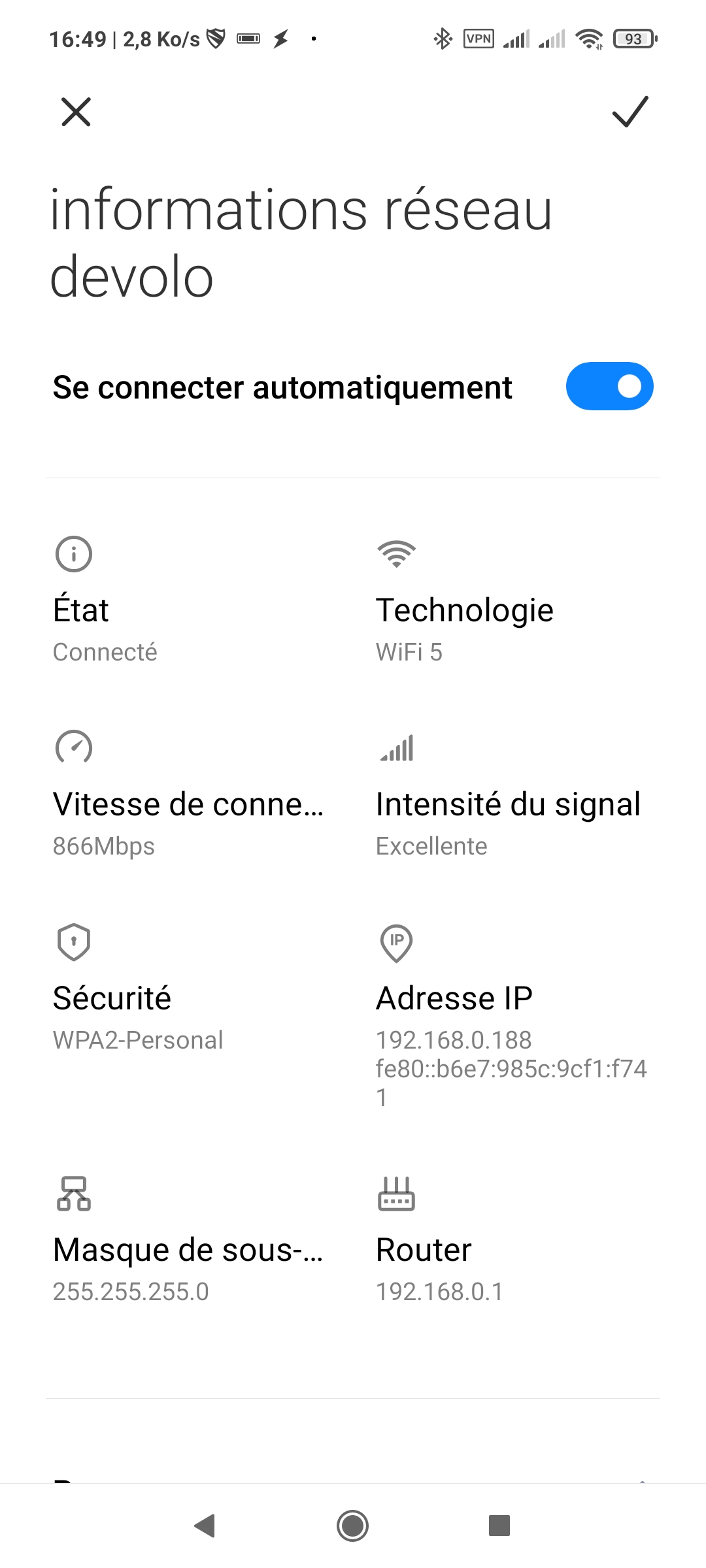Disable Se connecter automatiquement switch
The height and width of the screenshot is (1568, 706).
[x=609, y=386]
